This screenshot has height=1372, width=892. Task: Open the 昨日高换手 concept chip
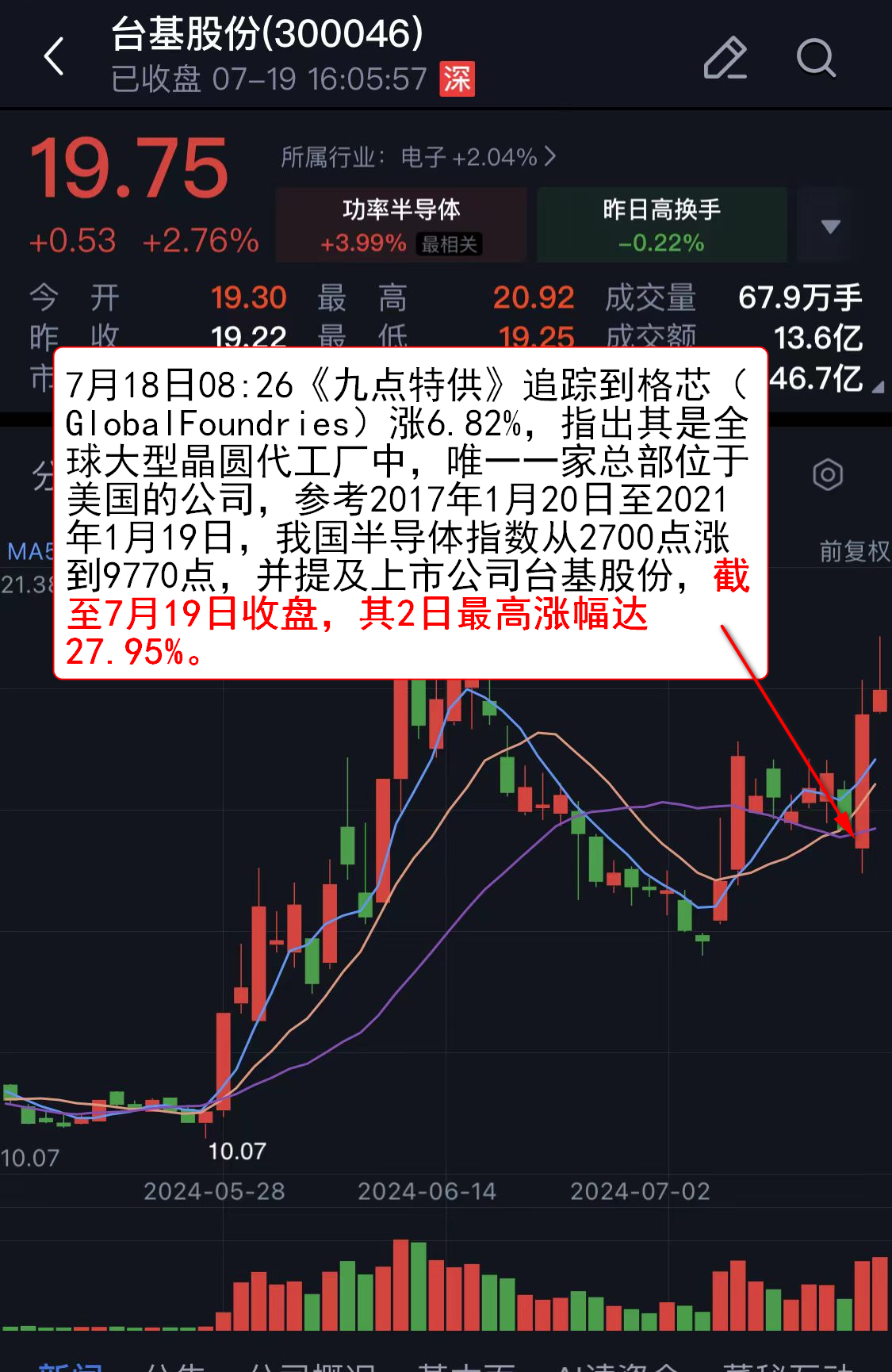click(661, 225)
